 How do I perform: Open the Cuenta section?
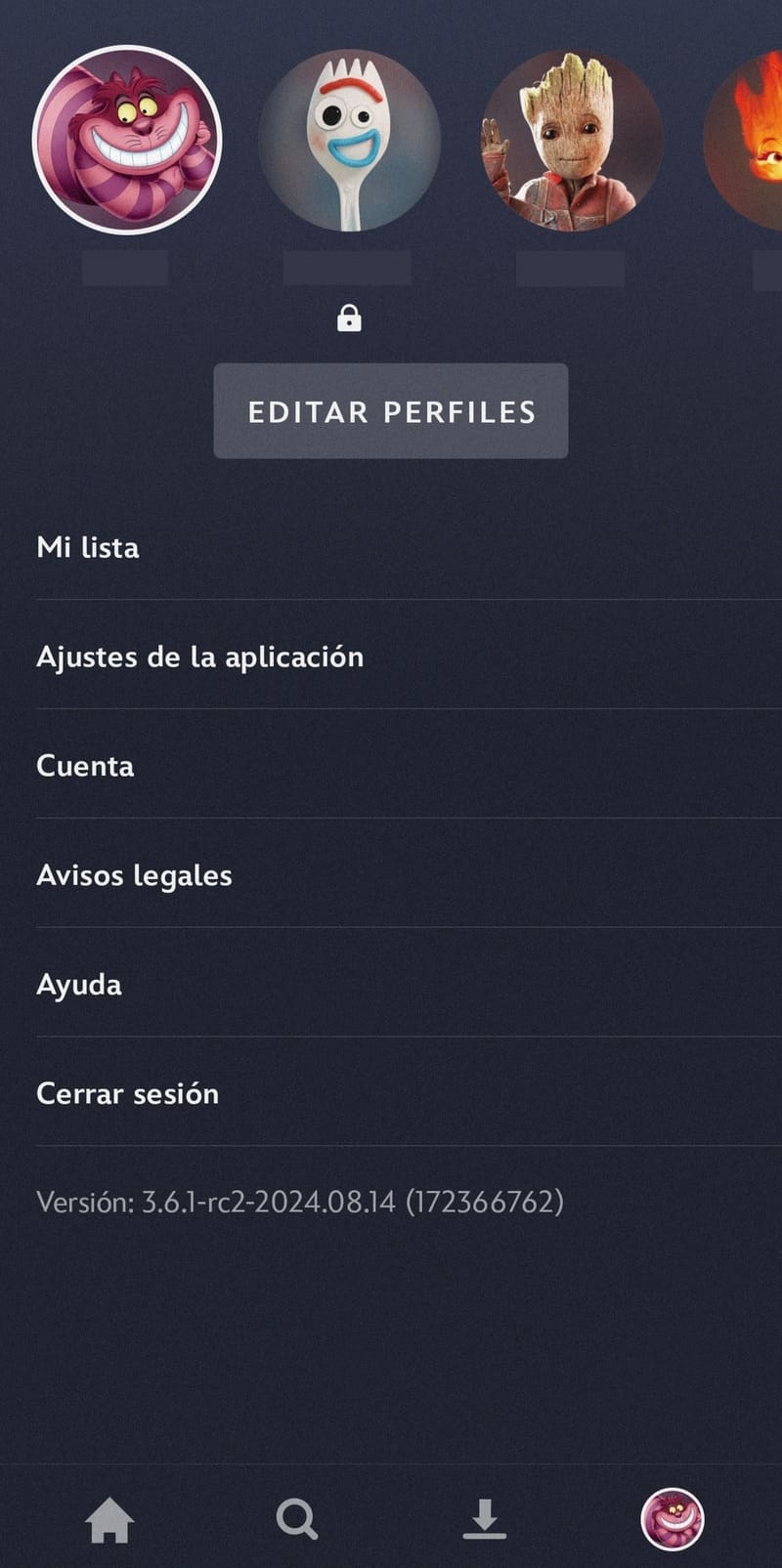pos(85,767)
